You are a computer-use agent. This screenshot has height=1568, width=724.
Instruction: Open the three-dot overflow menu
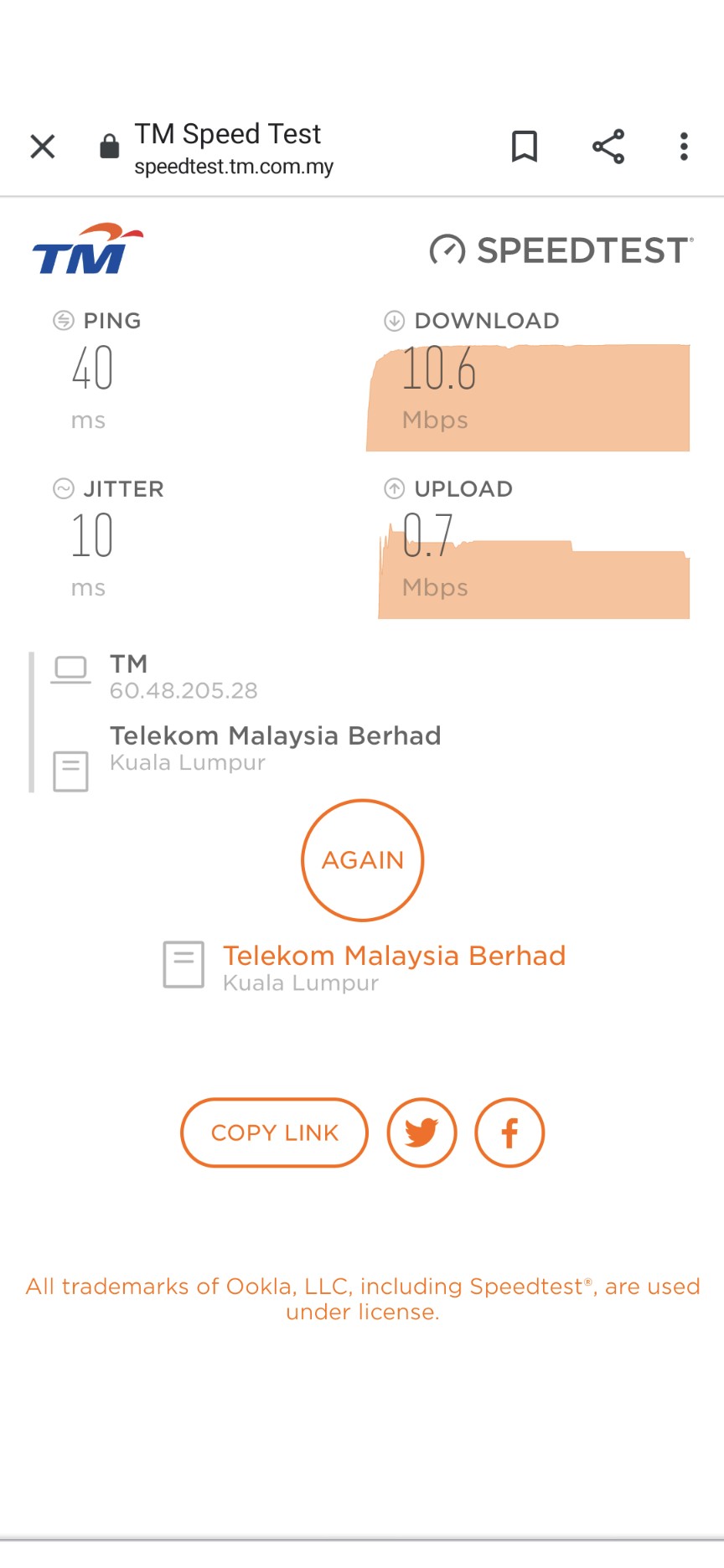tap(684, 147)
